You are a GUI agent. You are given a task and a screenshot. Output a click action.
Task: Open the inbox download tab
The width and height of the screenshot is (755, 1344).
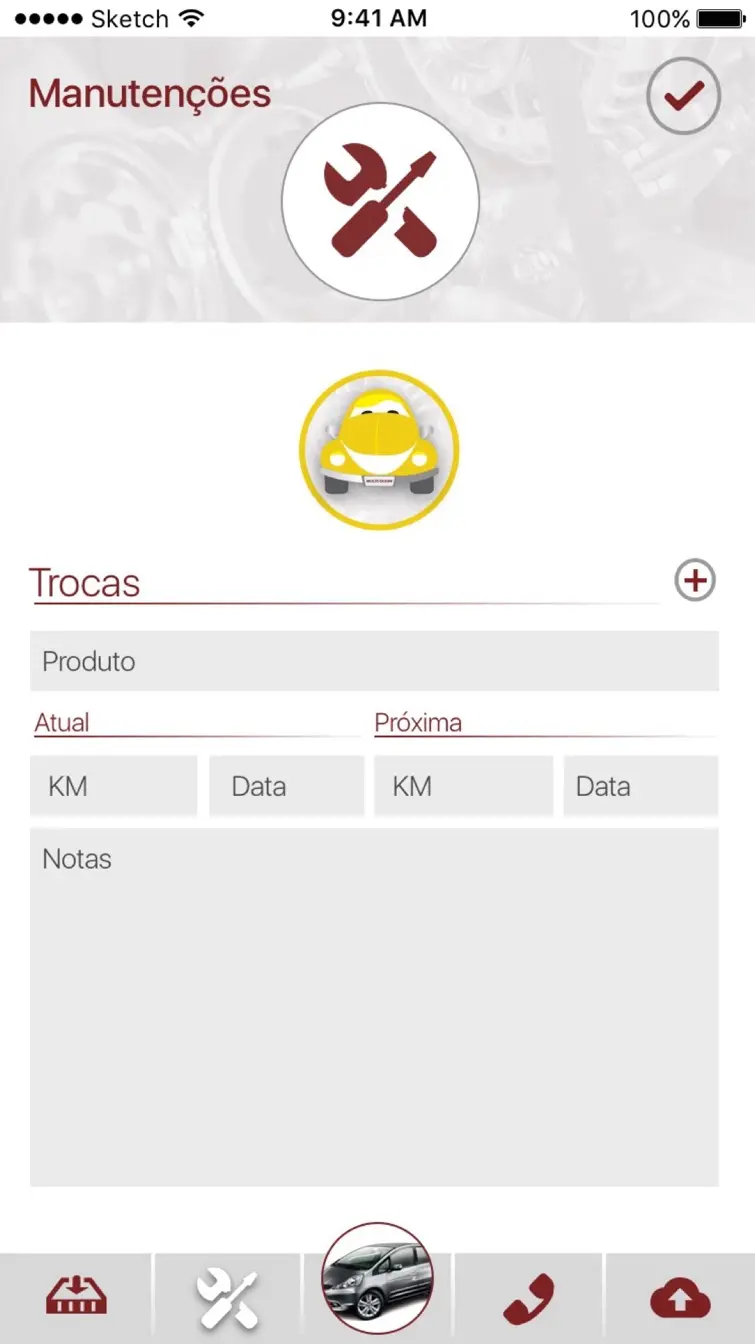(76, 1298)
